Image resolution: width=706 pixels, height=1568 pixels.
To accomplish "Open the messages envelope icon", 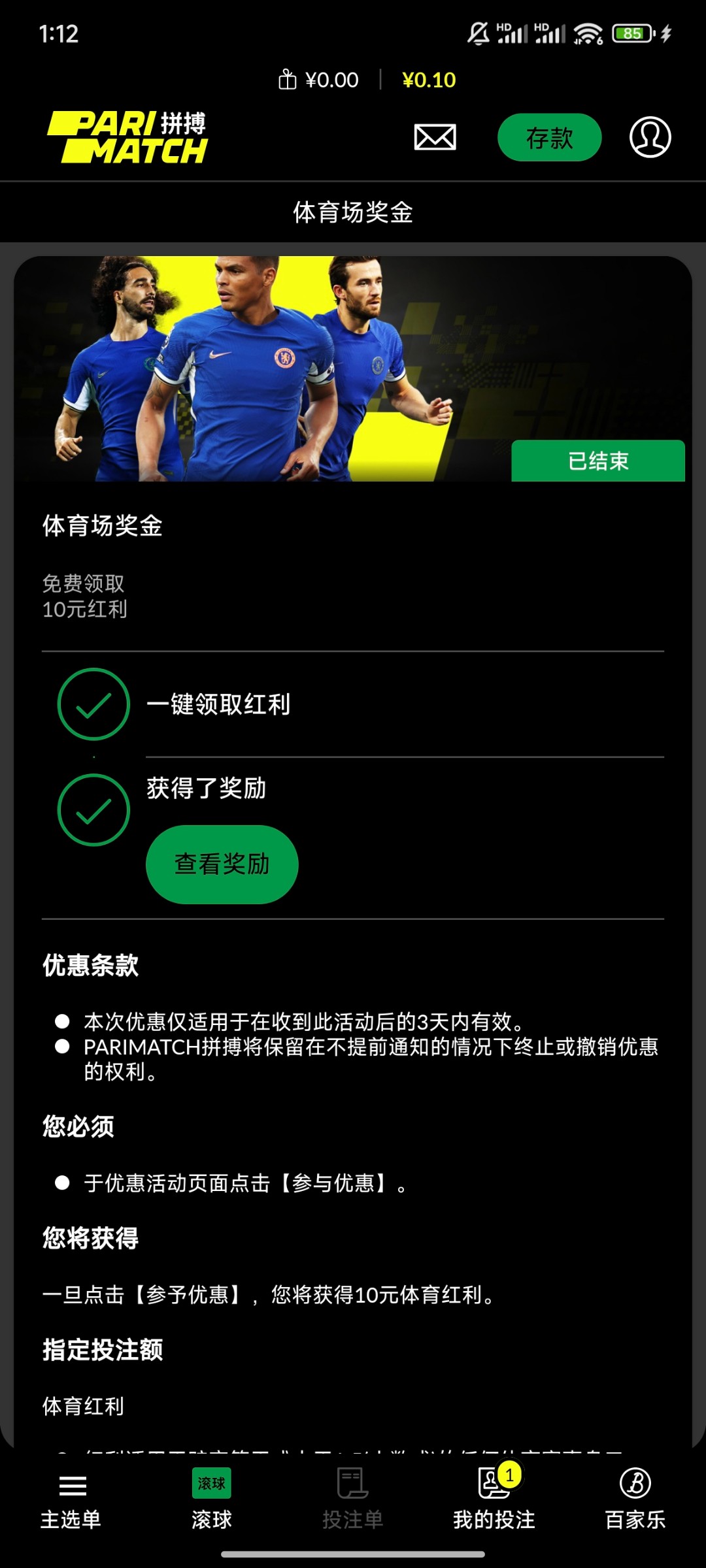I will click(435, 137).
